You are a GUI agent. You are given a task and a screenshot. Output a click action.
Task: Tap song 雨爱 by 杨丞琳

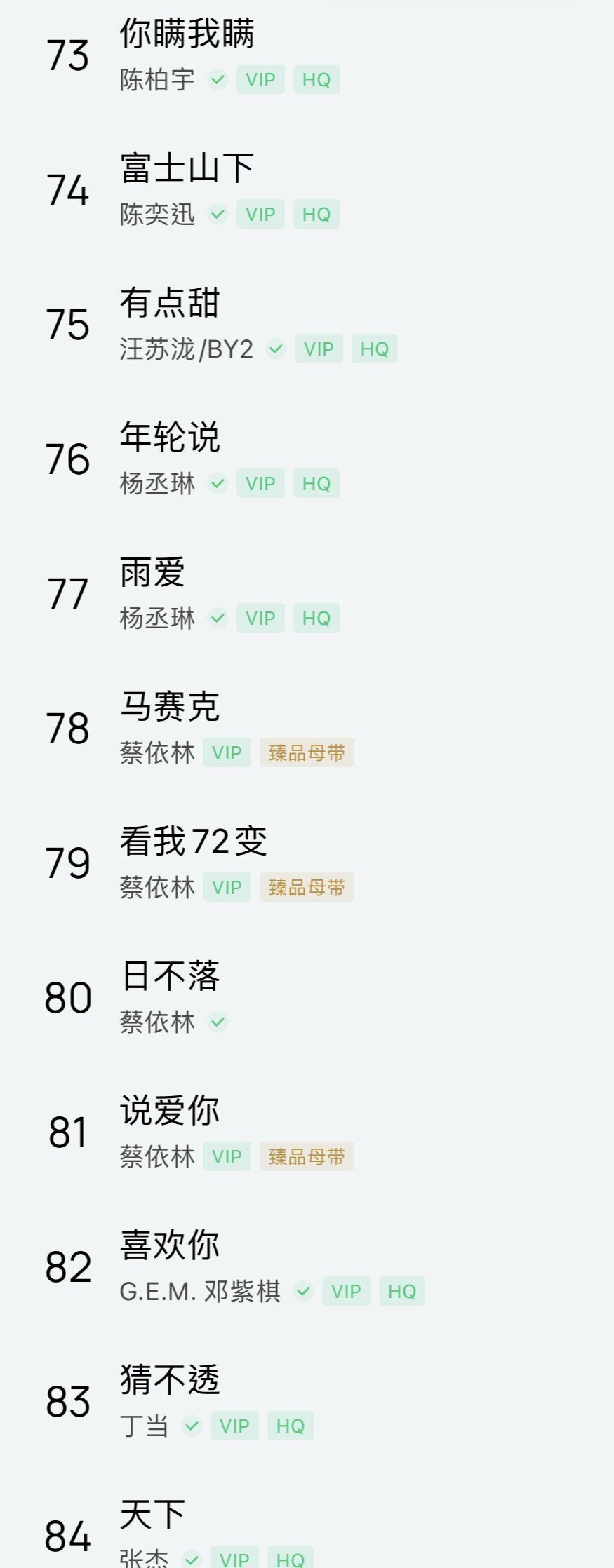(x=153, y=572)
